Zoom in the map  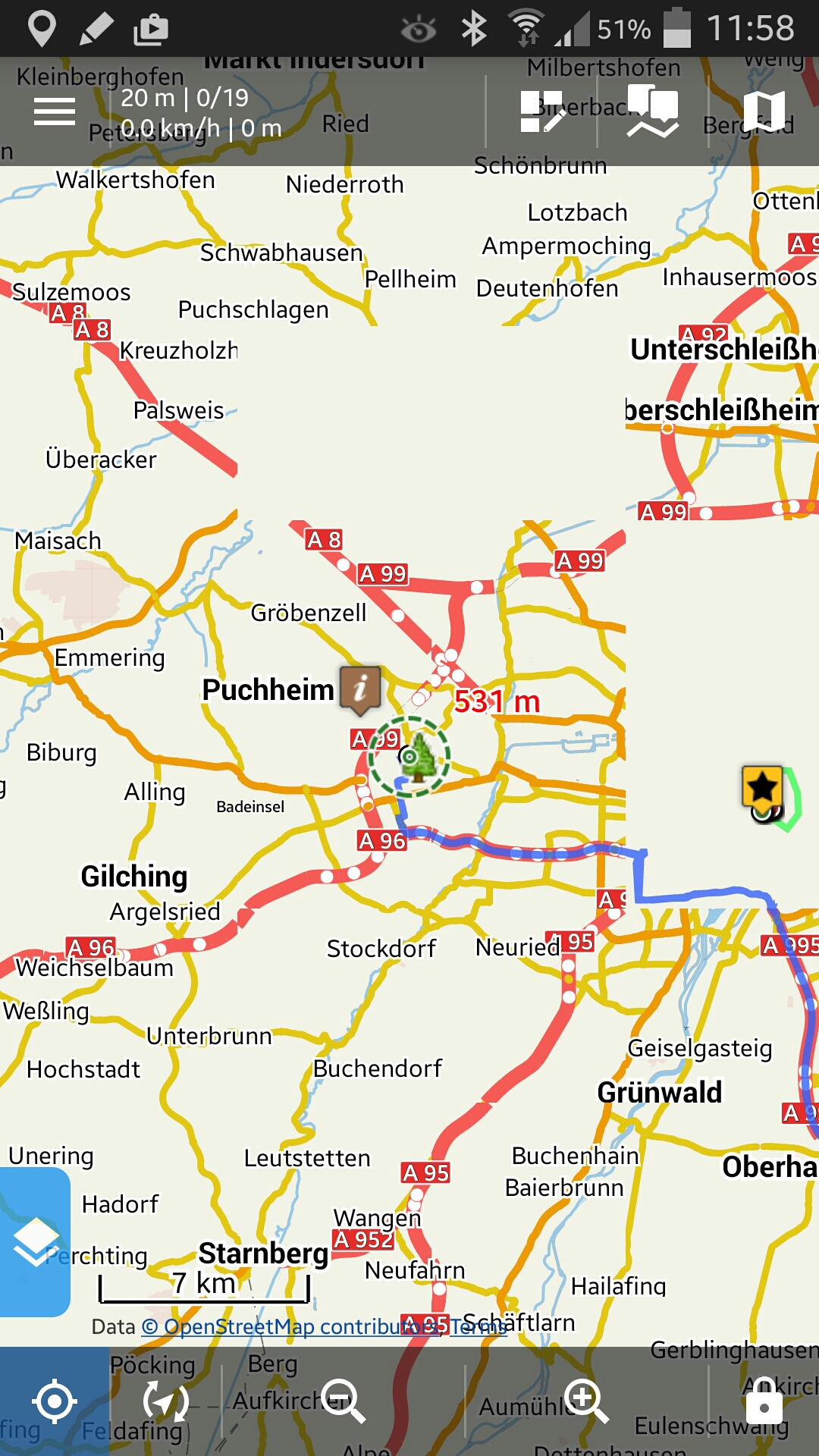click(586, 1401)
